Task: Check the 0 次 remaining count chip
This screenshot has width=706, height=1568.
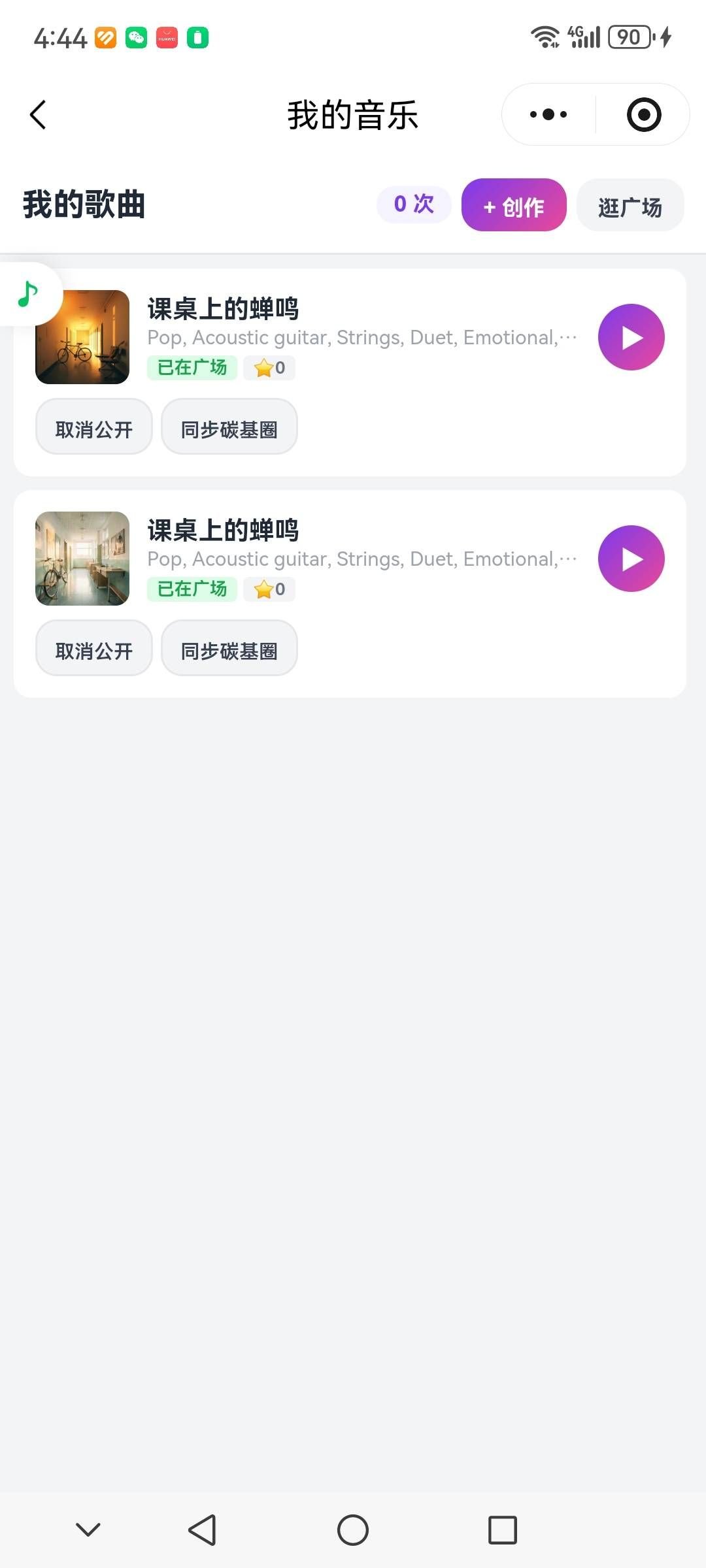Action: [414, 204]
